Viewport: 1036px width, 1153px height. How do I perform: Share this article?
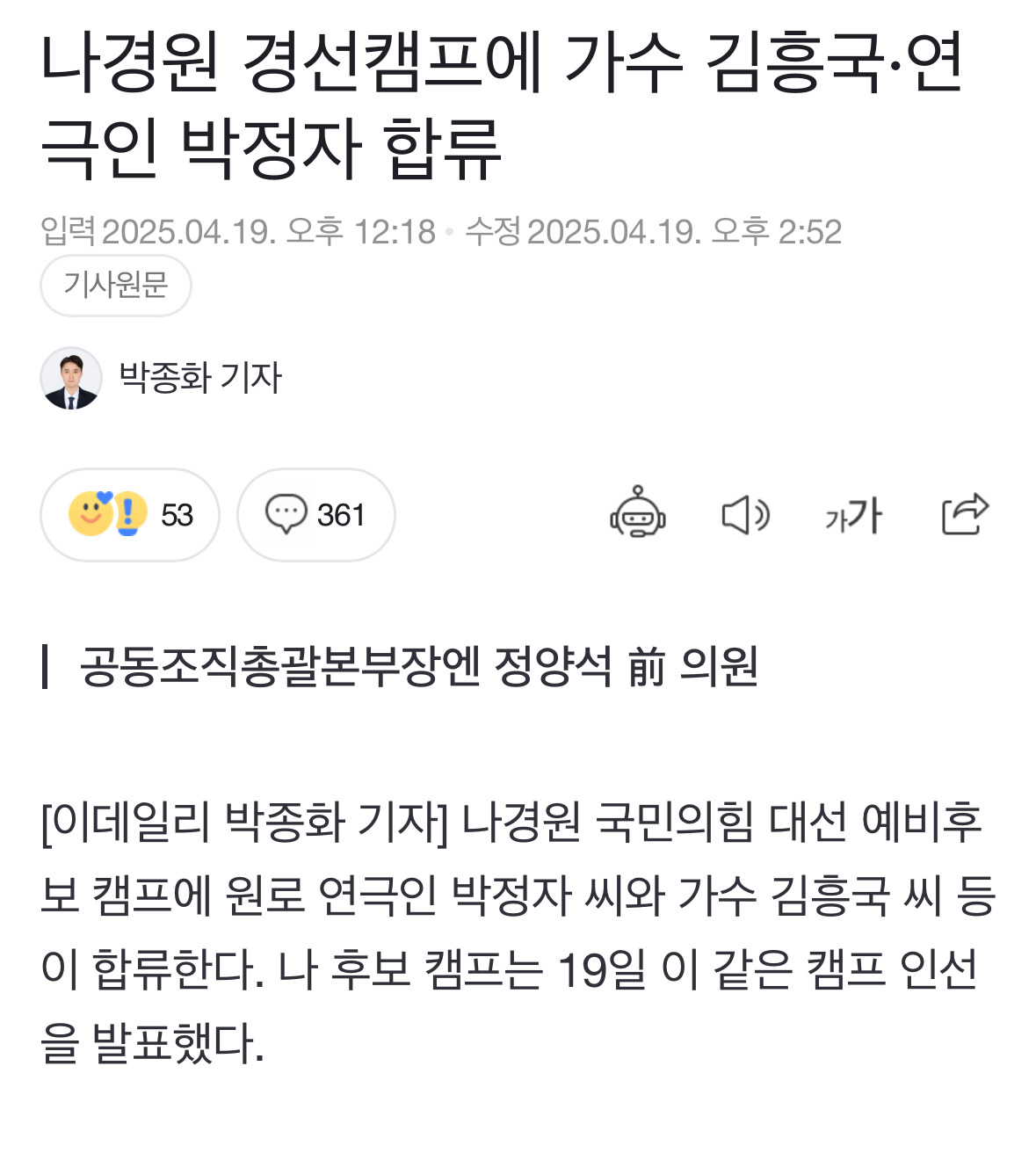point(965,514)
